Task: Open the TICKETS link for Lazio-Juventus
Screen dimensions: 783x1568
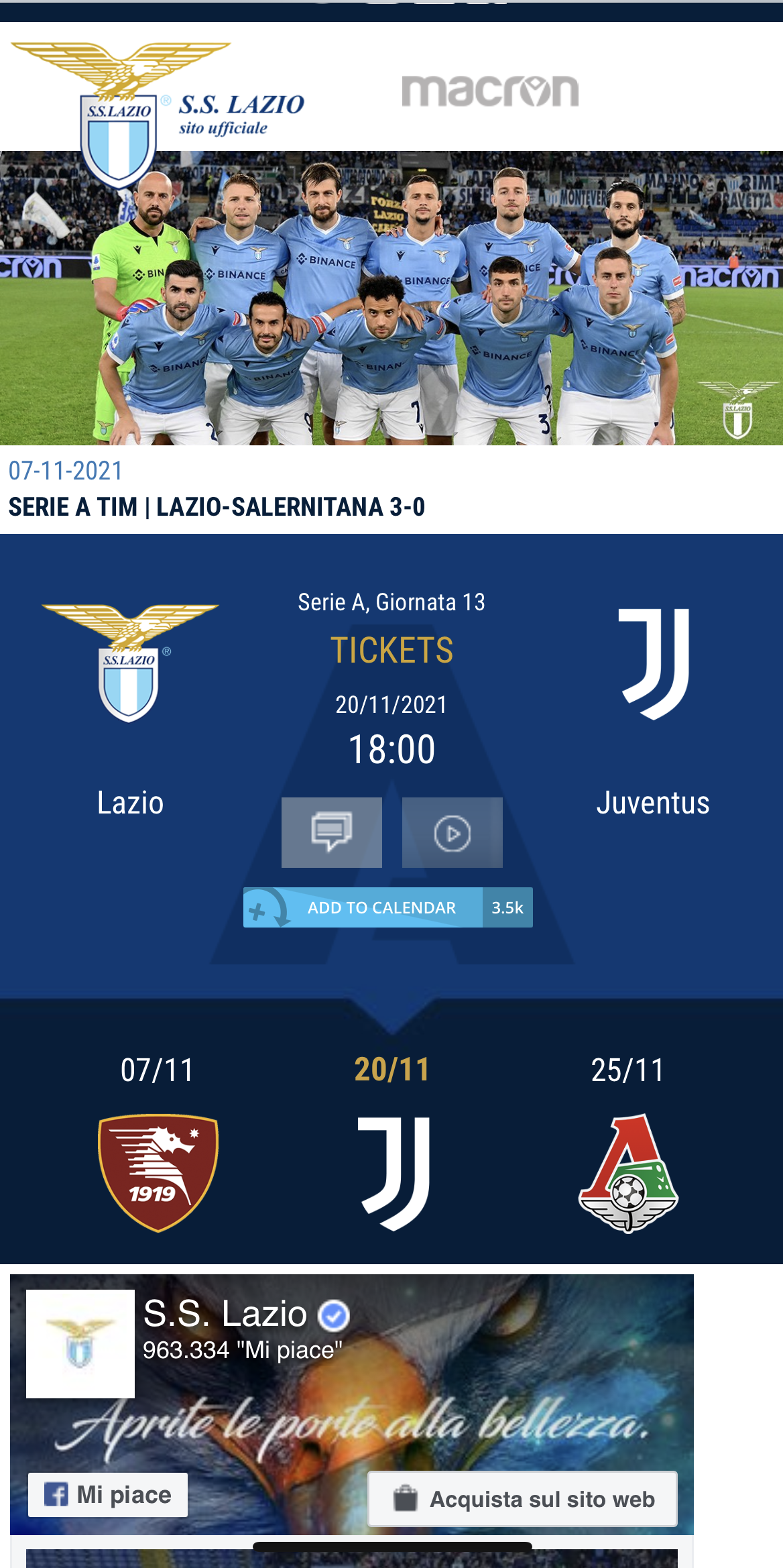Action: click(392, 651)
